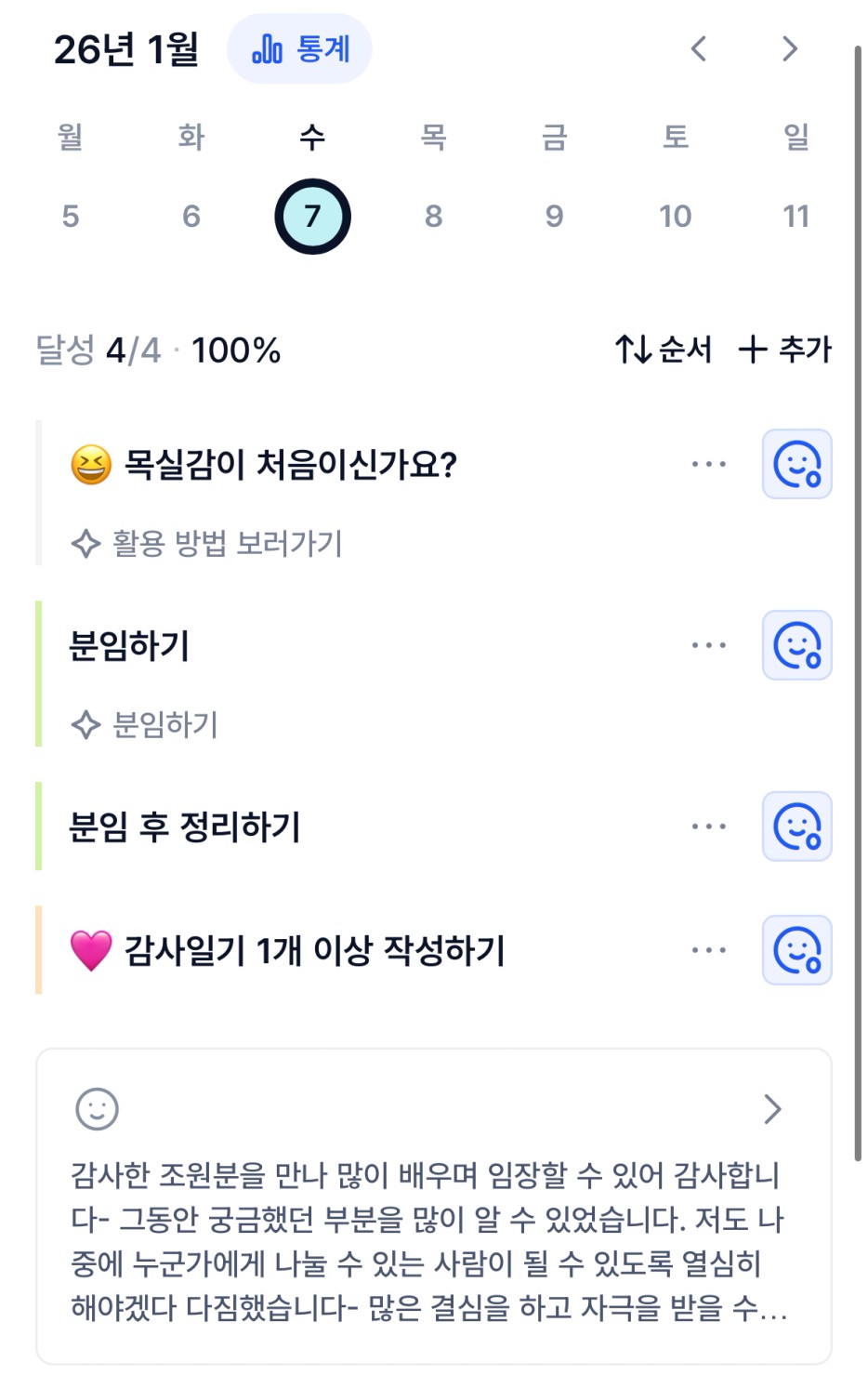The width and height of the screenshot is (868, 1375).
Task: Select Sunday the 11th
Action: click(796, 217)
